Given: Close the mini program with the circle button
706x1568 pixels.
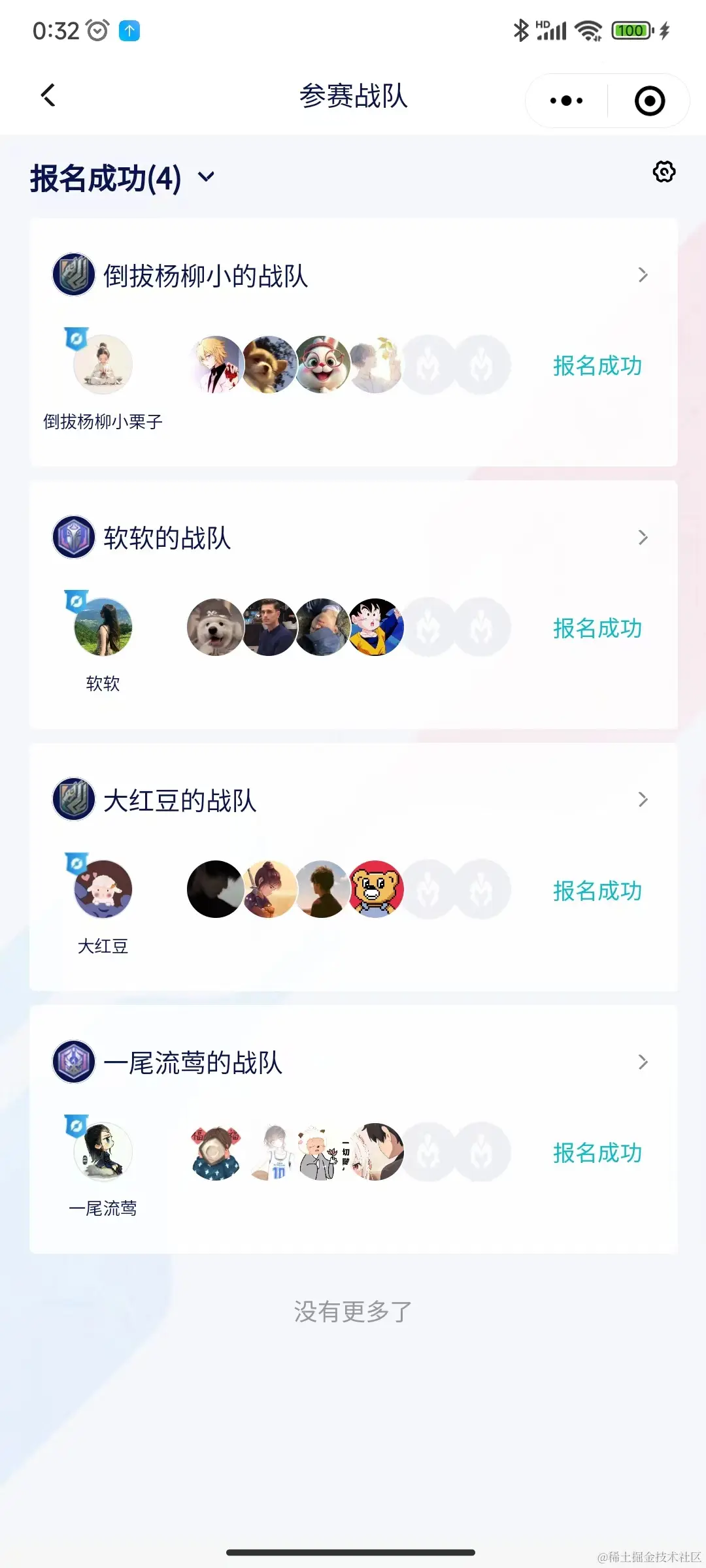Looking at the screenshot, I should point(649,101).
